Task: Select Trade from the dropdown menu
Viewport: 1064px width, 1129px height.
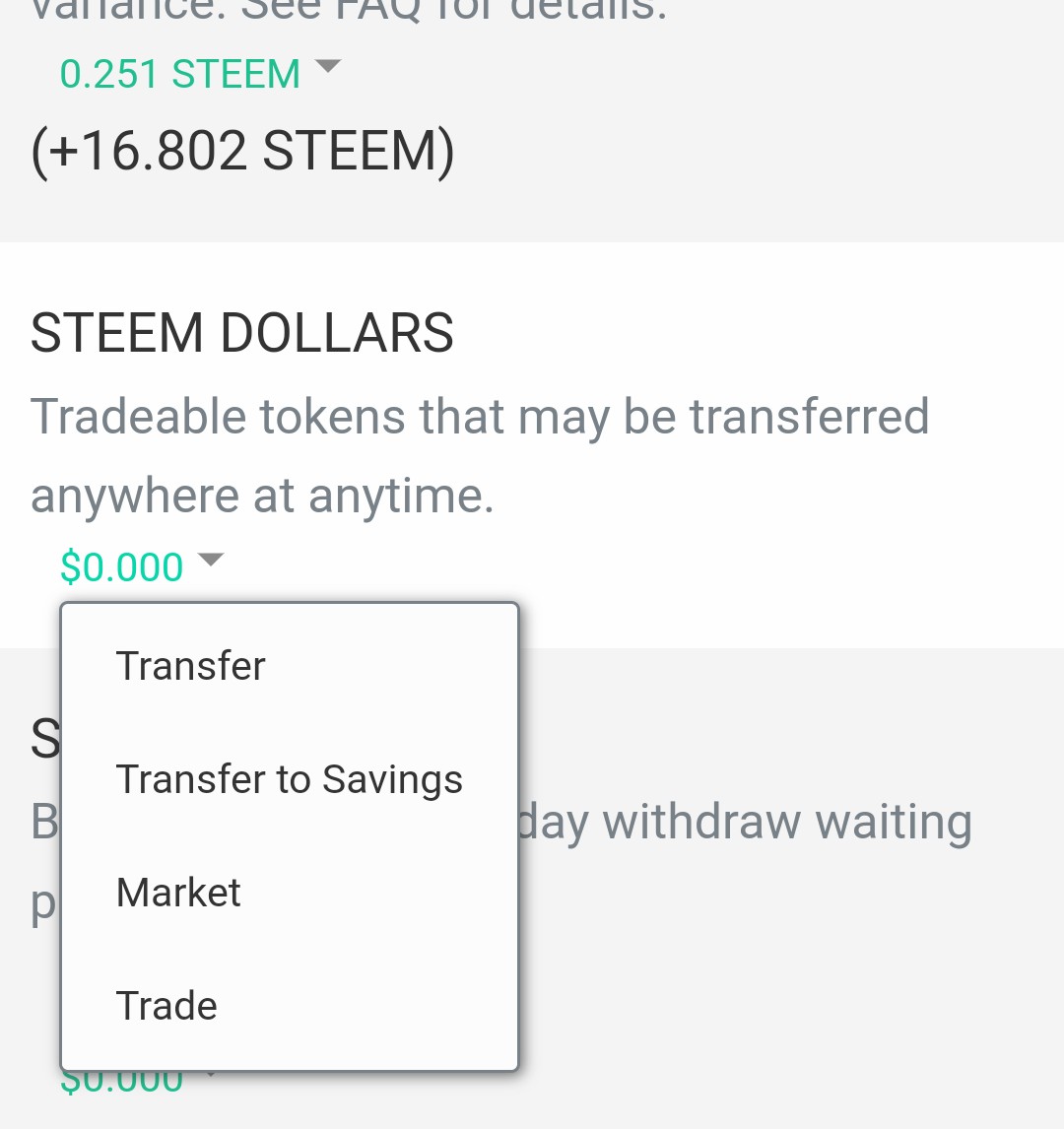Action: pyautogui.click(x=166, y=1006)
